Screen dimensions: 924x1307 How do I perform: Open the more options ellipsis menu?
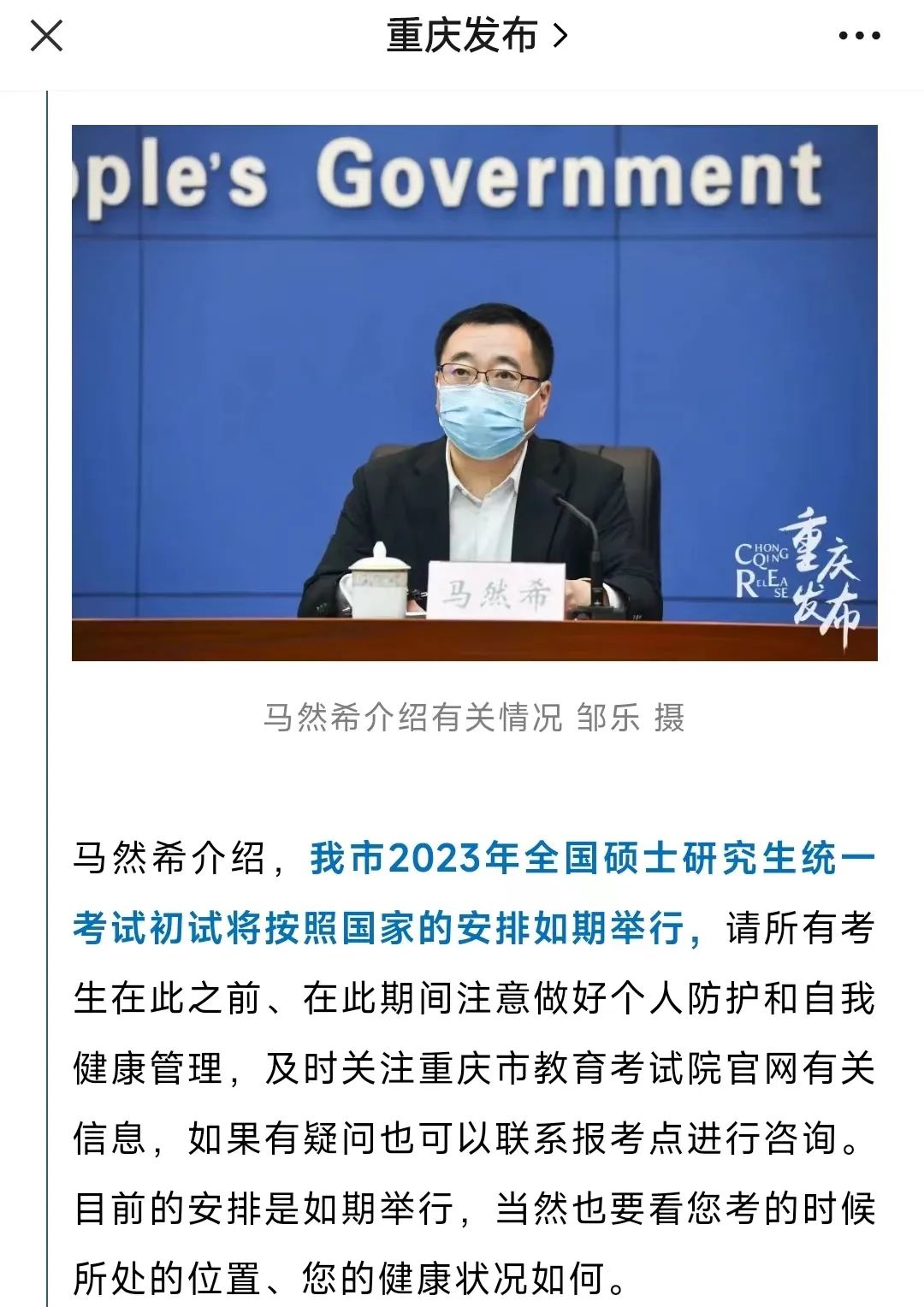(x=859, y=36)
